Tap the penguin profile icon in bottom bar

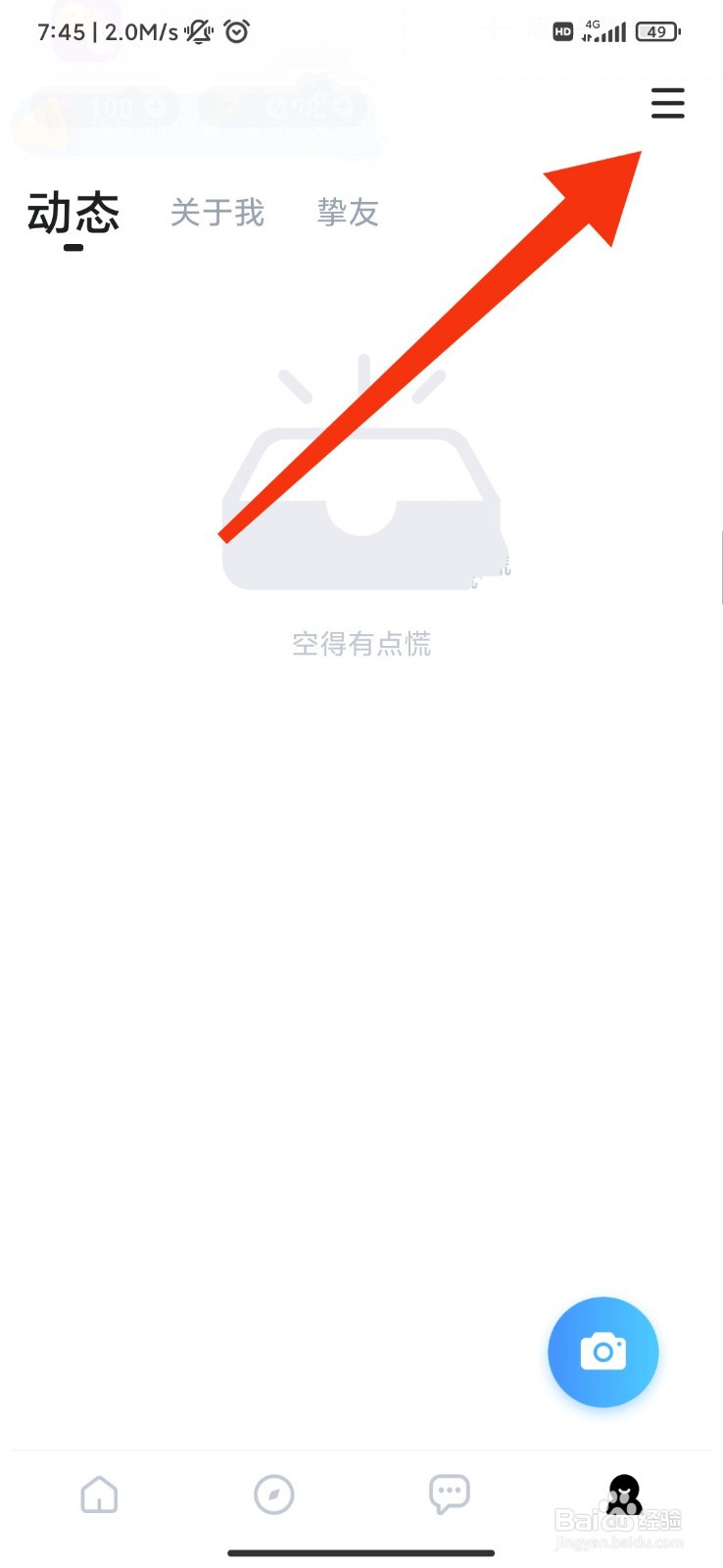coord(624,1494)
